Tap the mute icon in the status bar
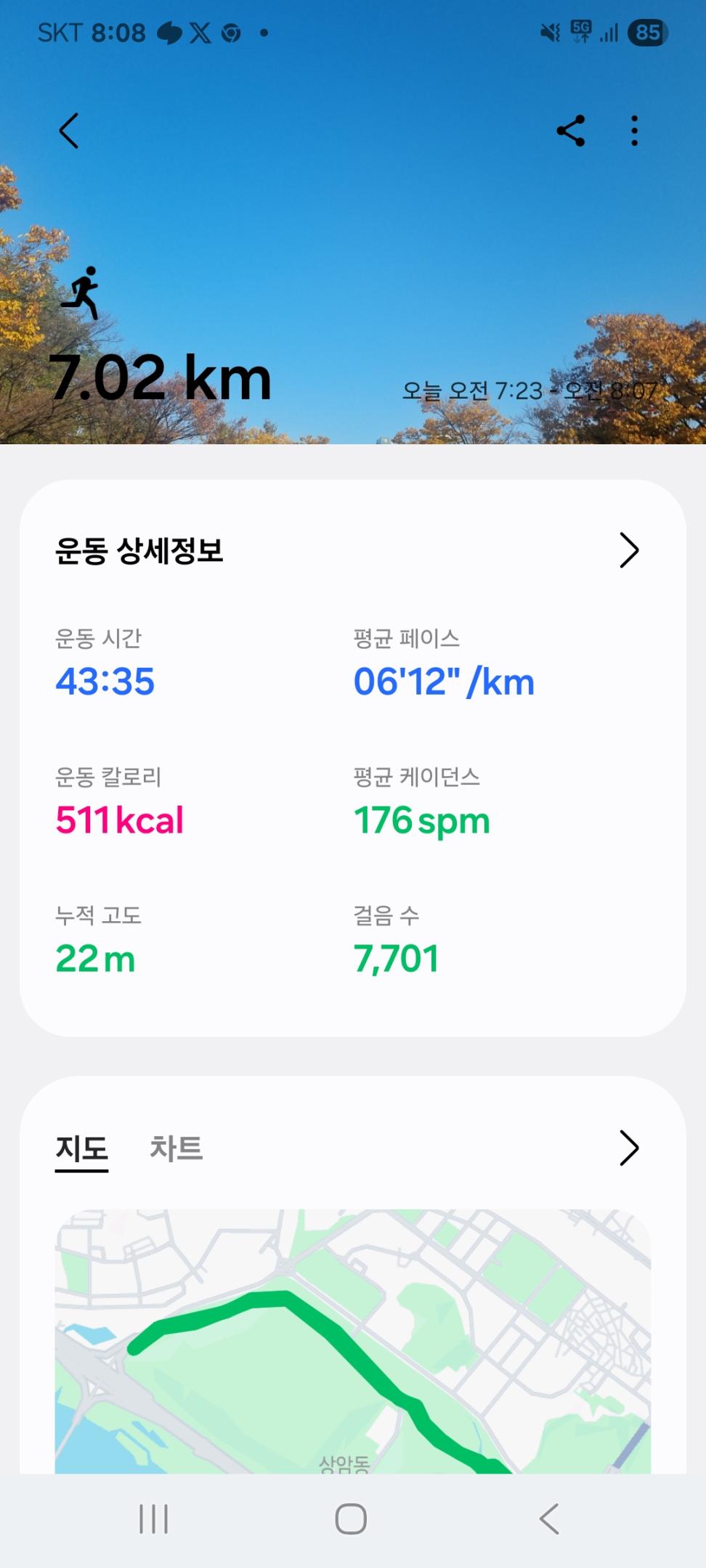 (x=550, y=30)
